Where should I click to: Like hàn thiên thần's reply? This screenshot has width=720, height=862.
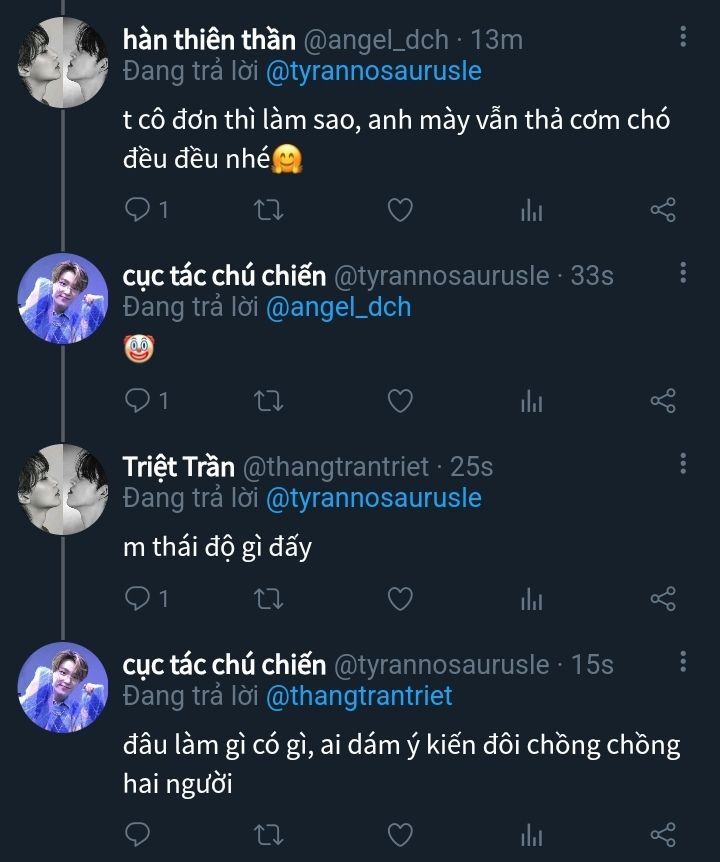400,210
